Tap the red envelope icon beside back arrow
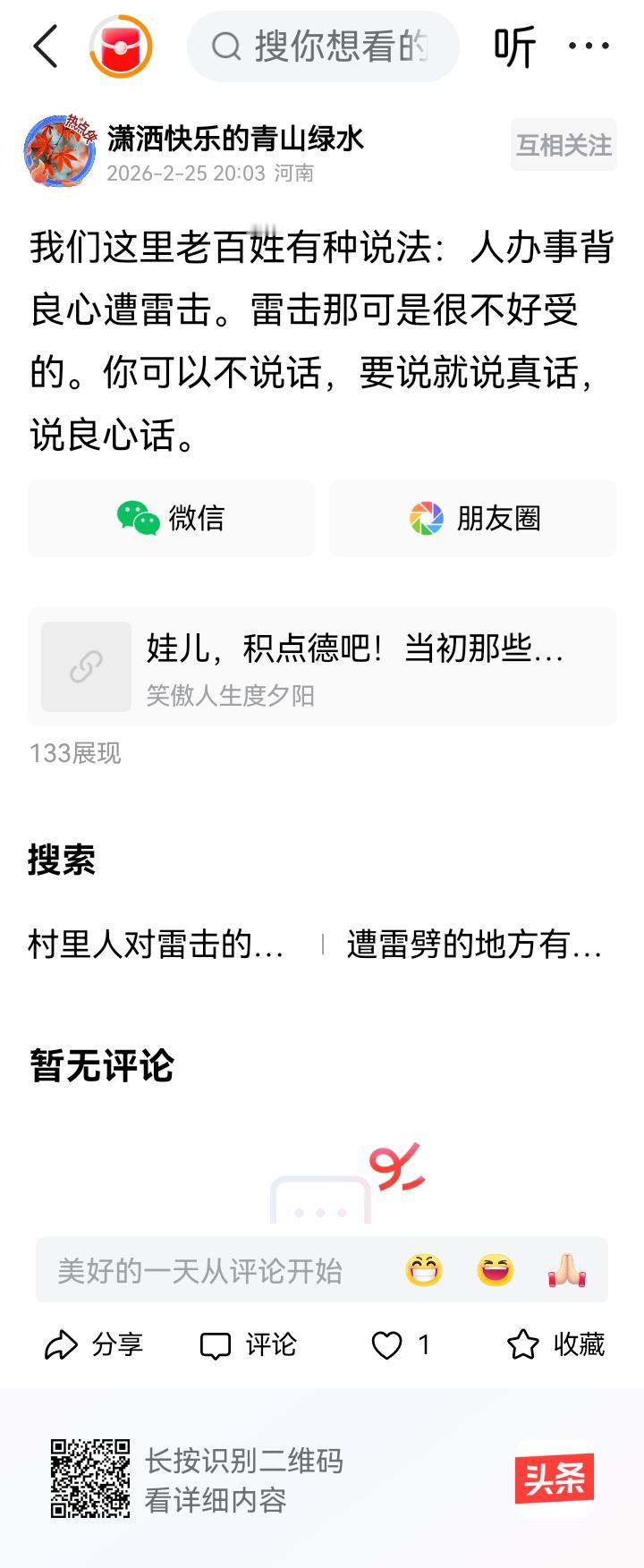The image size is (644, 1568). tap(121, 47)
